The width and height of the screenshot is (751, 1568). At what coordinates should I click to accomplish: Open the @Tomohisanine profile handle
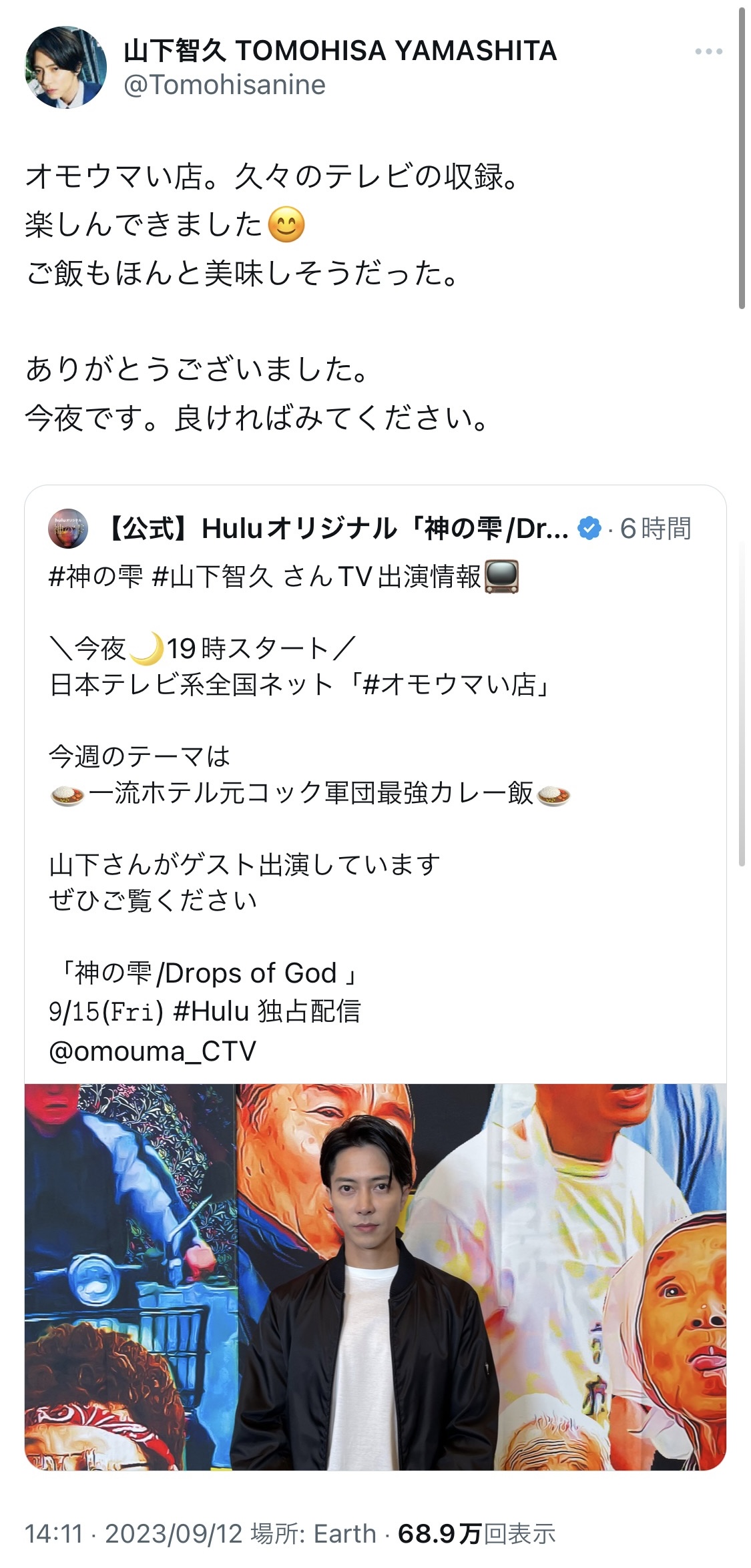(225, 85)
